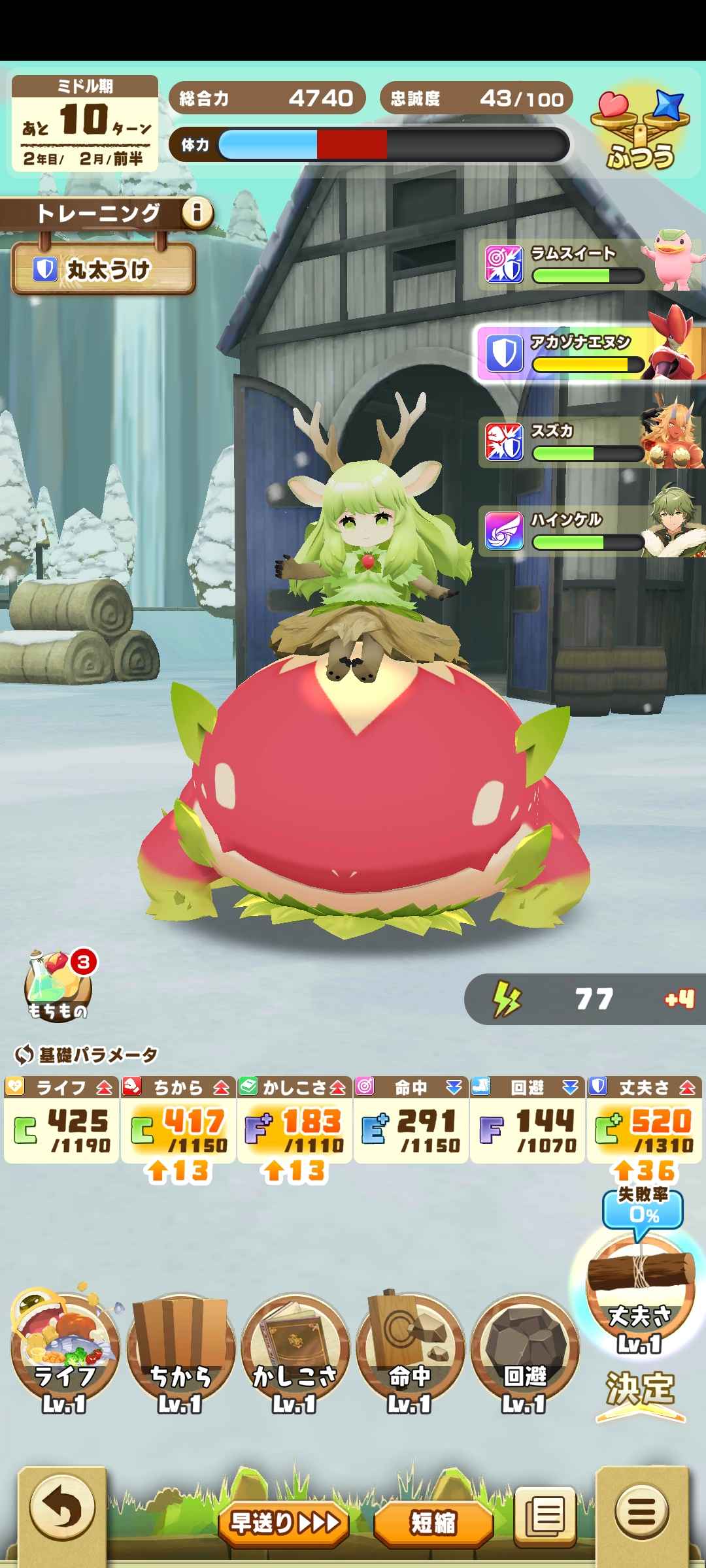This screenshot has width=706, height=1568.
Task: Select the ちから training
Action: tap(180, 1352)
